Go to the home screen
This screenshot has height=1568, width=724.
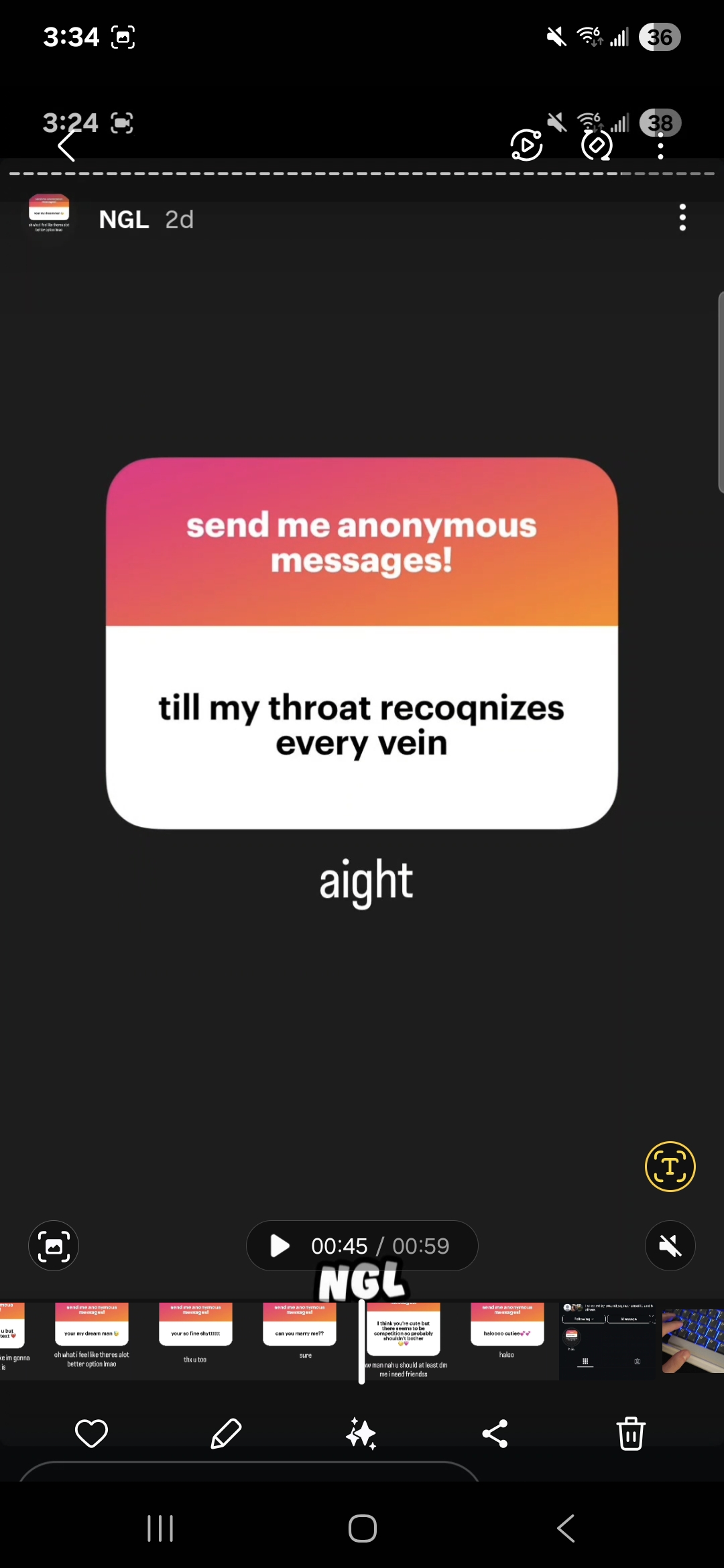[x=363, y=1528]
